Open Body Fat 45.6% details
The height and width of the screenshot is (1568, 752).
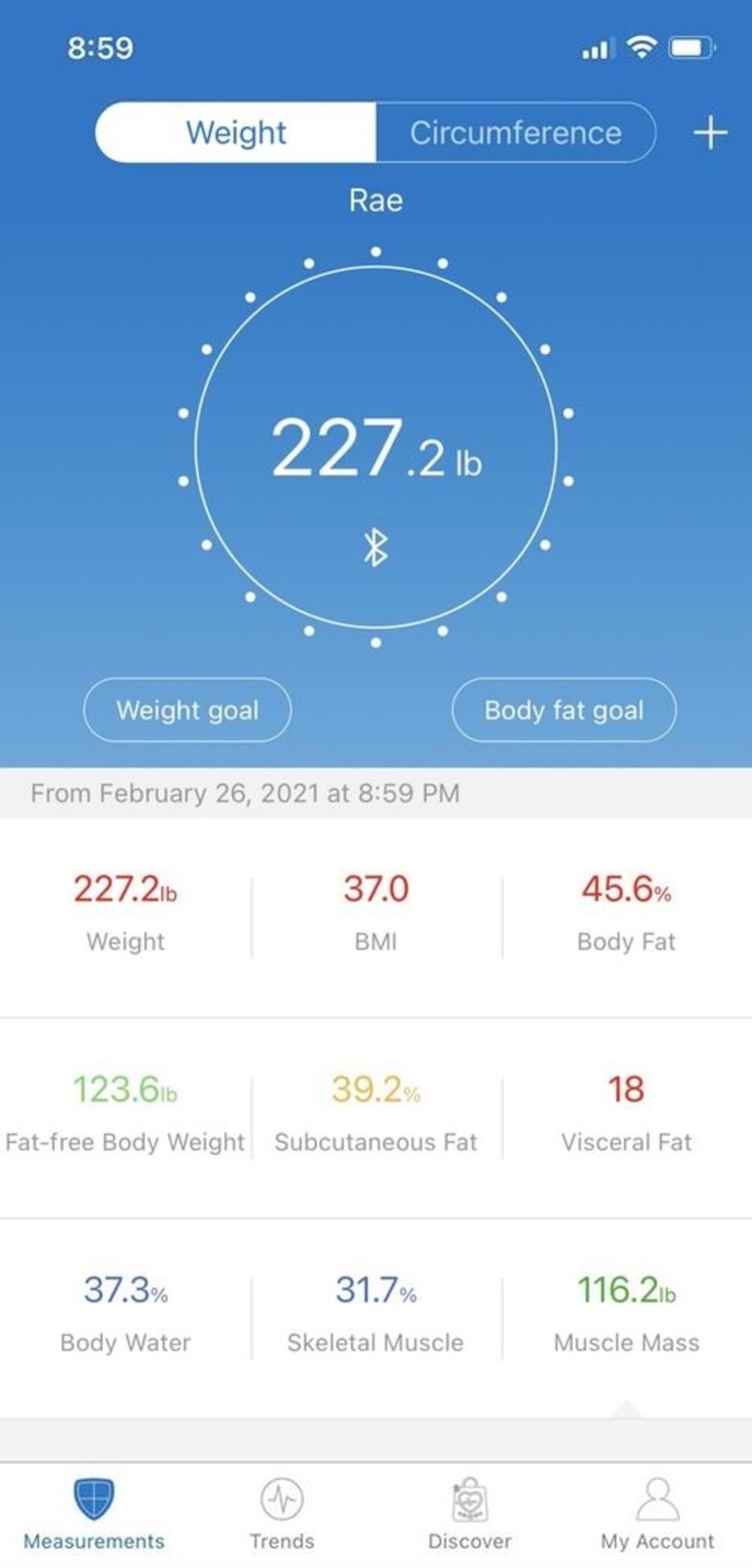tap(627, 911)
